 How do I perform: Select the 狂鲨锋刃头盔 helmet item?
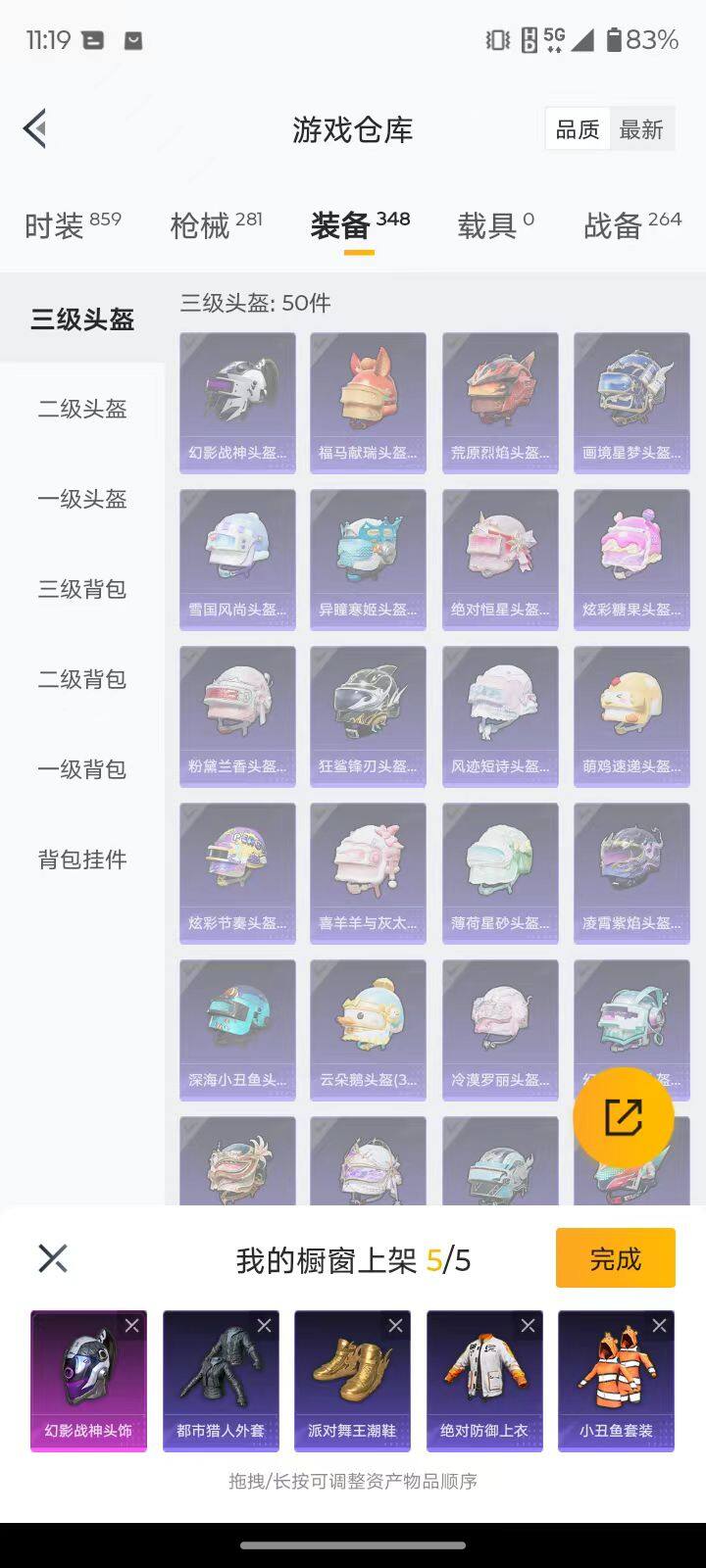click(368, 714)
